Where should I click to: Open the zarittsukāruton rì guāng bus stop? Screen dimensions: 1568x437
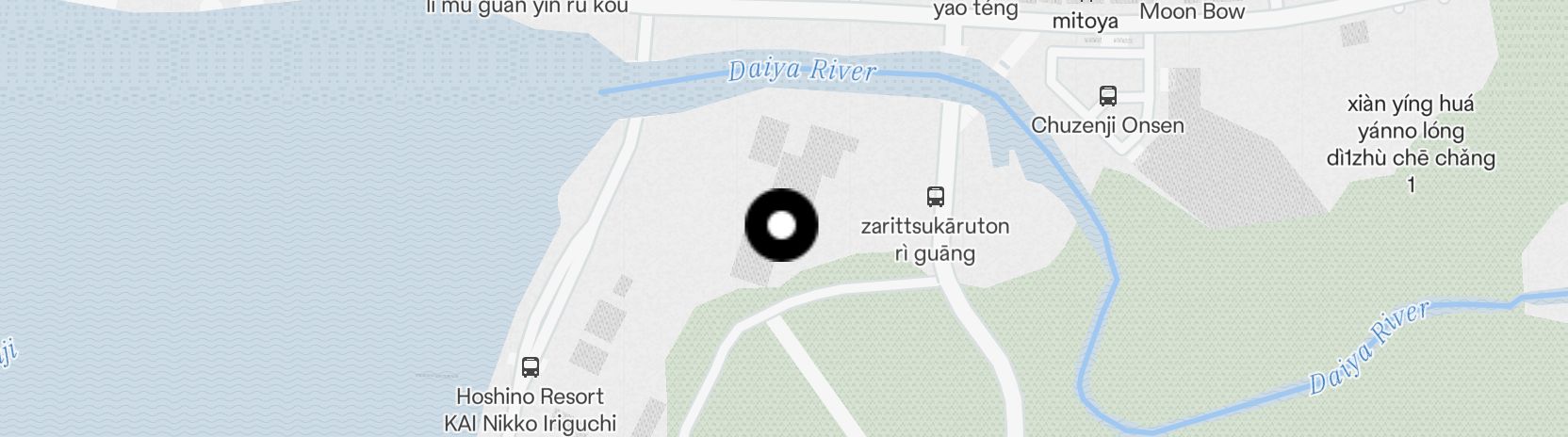click(935, 197)
